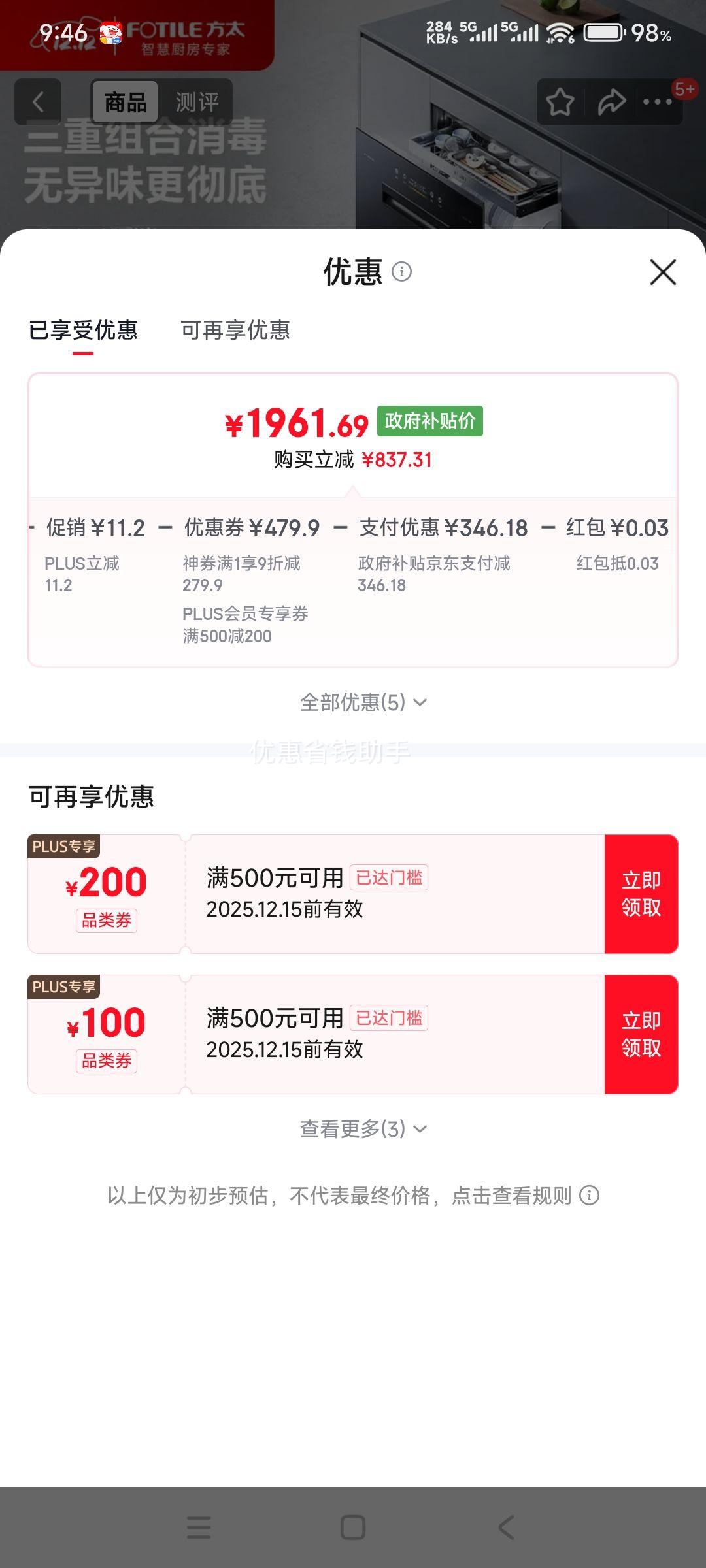
Task: Claim the ¥100 coupon via 立即领取
Action: click(643, 1032)
